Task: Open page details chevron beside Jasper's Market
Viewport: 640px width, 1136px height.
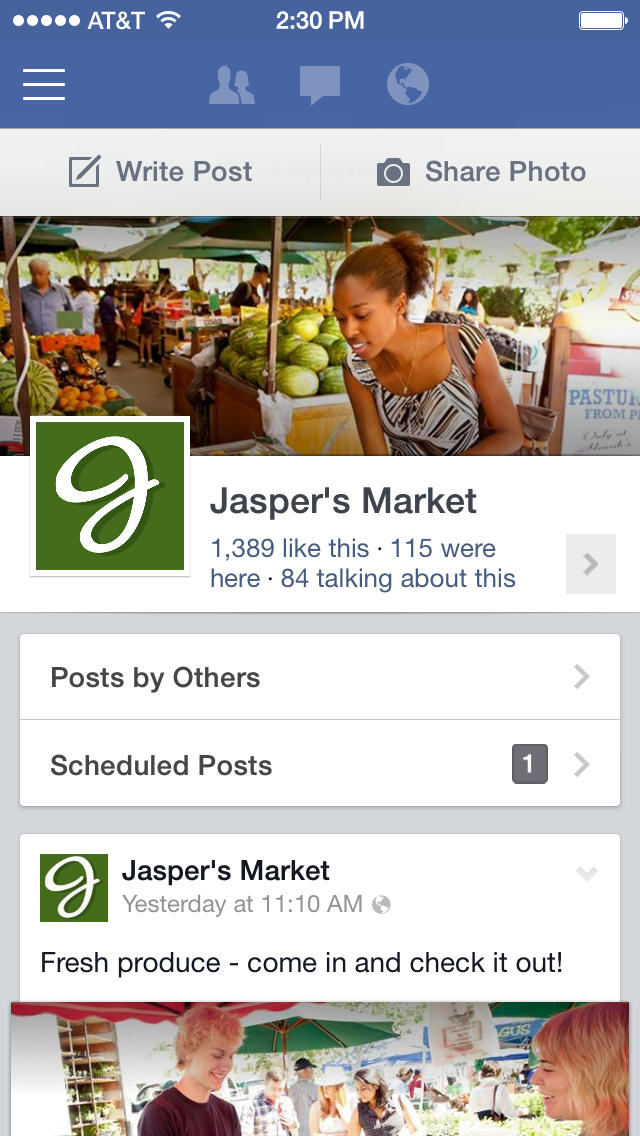Action: 590,564
